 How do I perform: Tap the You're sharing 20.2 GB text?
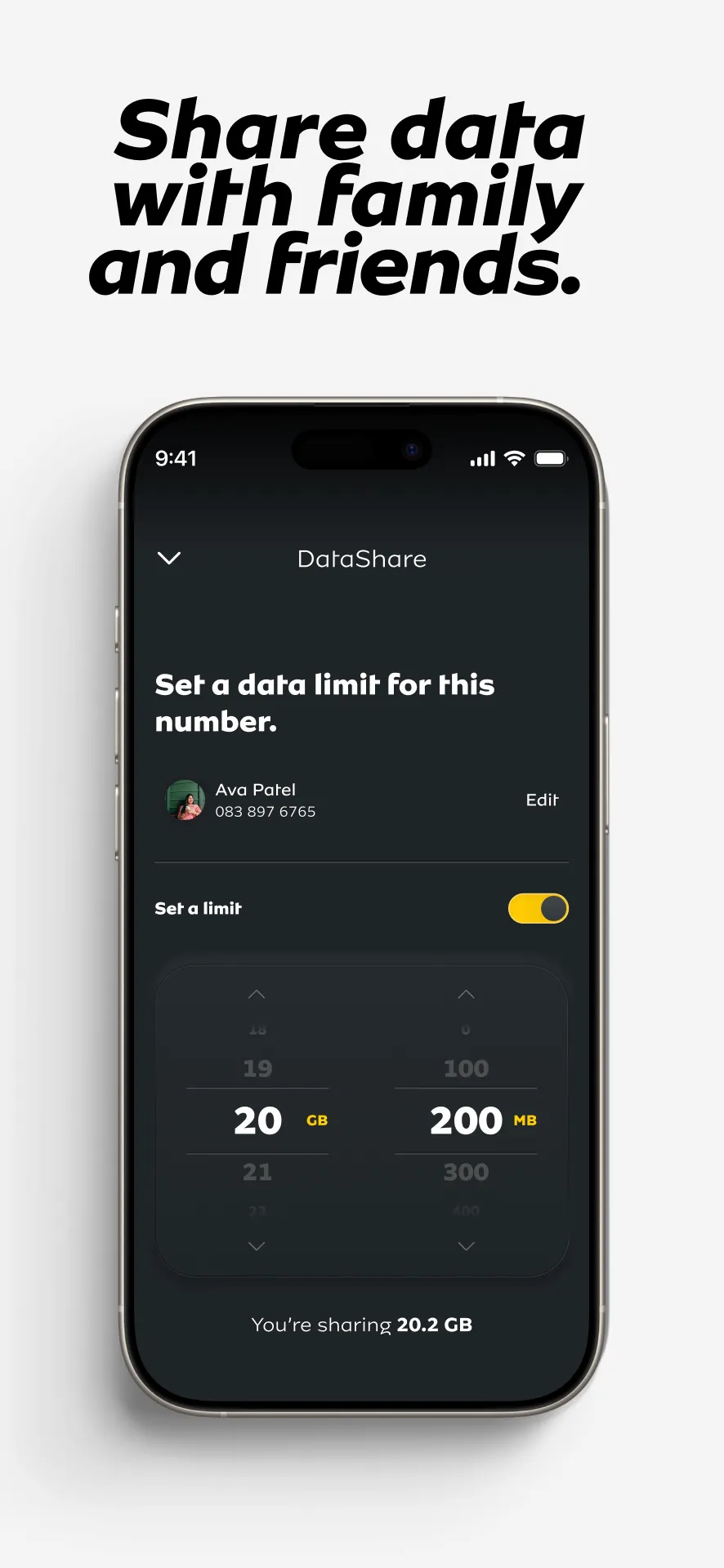coord(362,1325)
